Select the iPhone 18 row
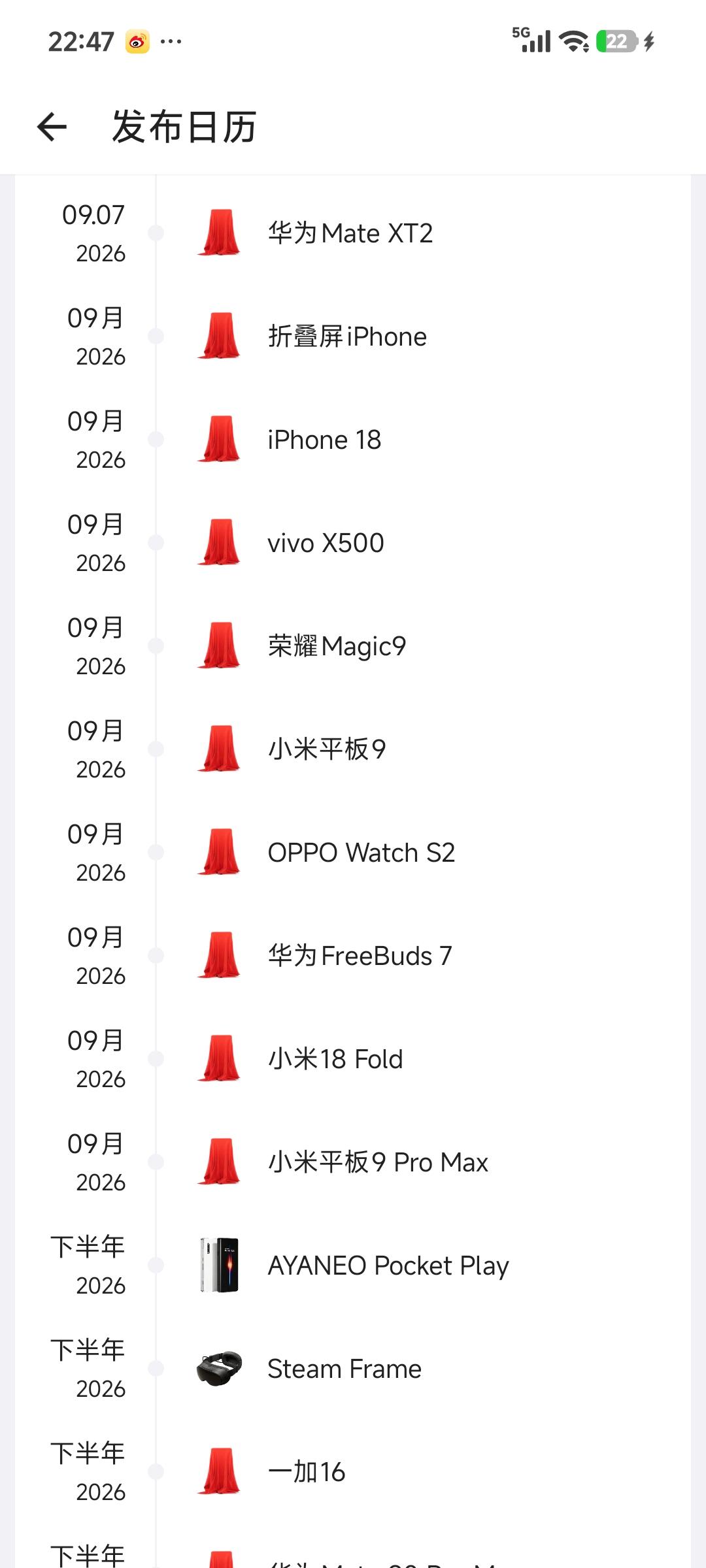Viewport: 706px width, 1568px height. coord(353,440)
